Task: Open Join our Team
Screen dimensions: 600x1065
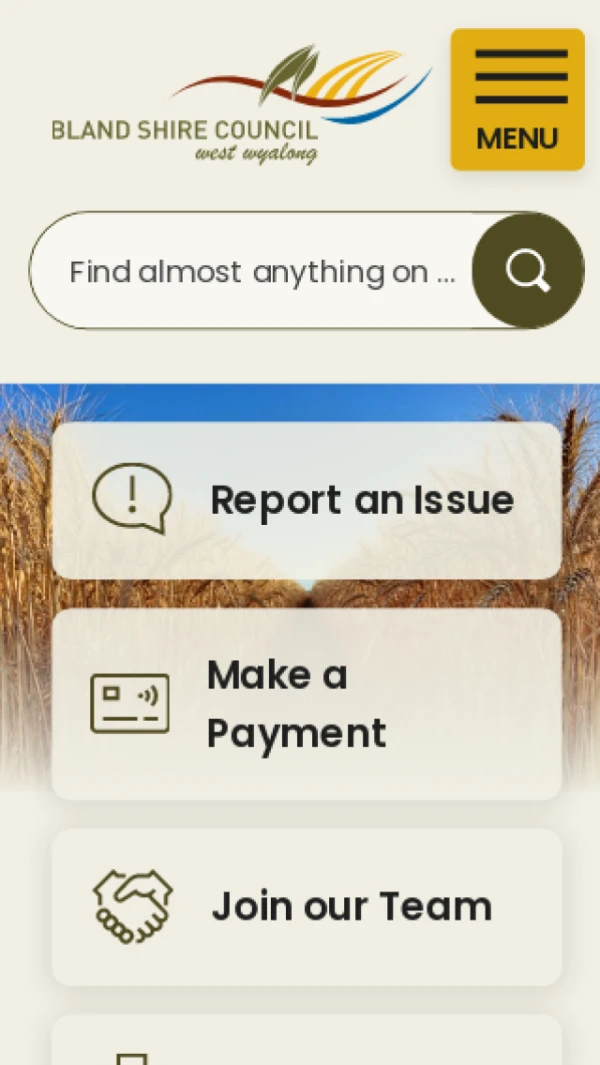Action: click(x=306, y=906)
